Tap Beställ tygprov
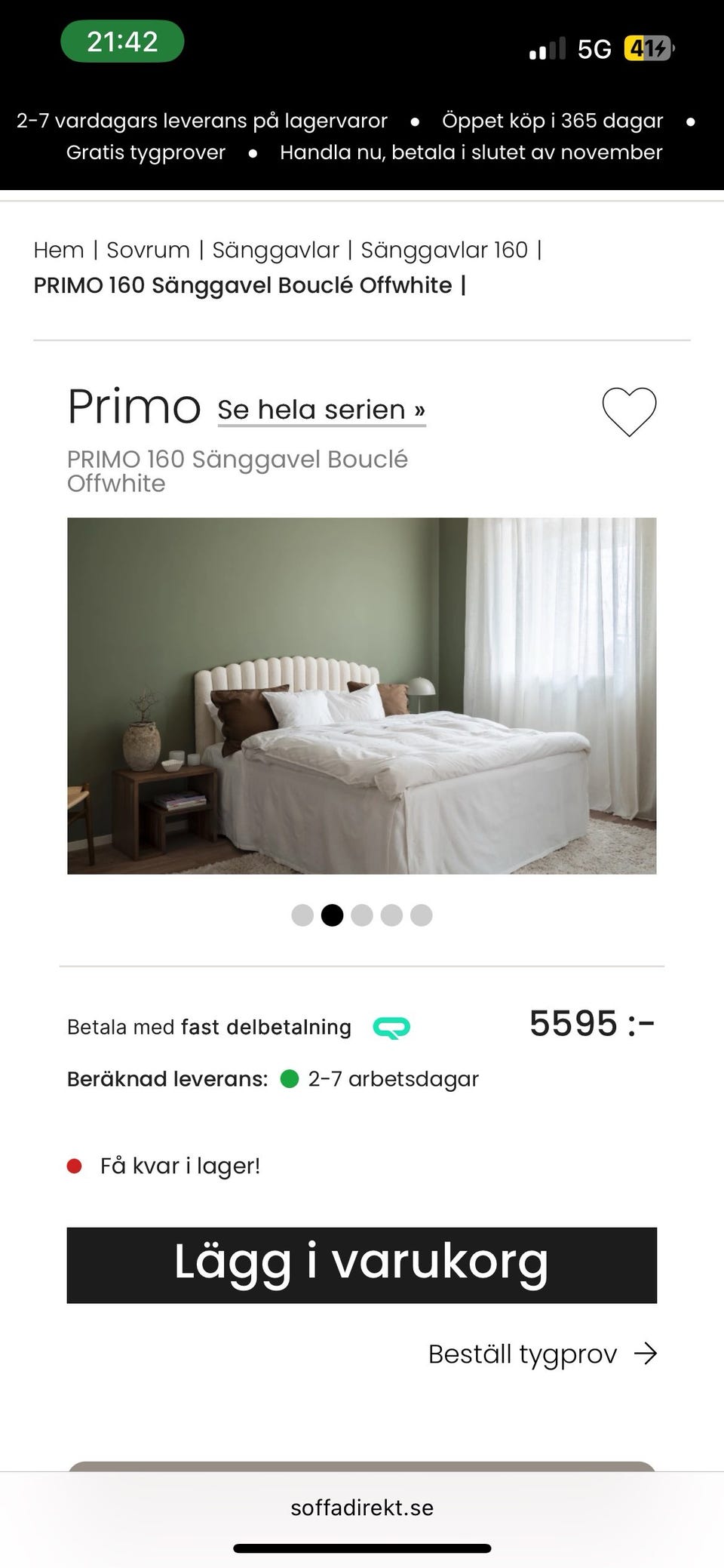Viewport: 724px width, 1568px height. (x=522, y=1354)
